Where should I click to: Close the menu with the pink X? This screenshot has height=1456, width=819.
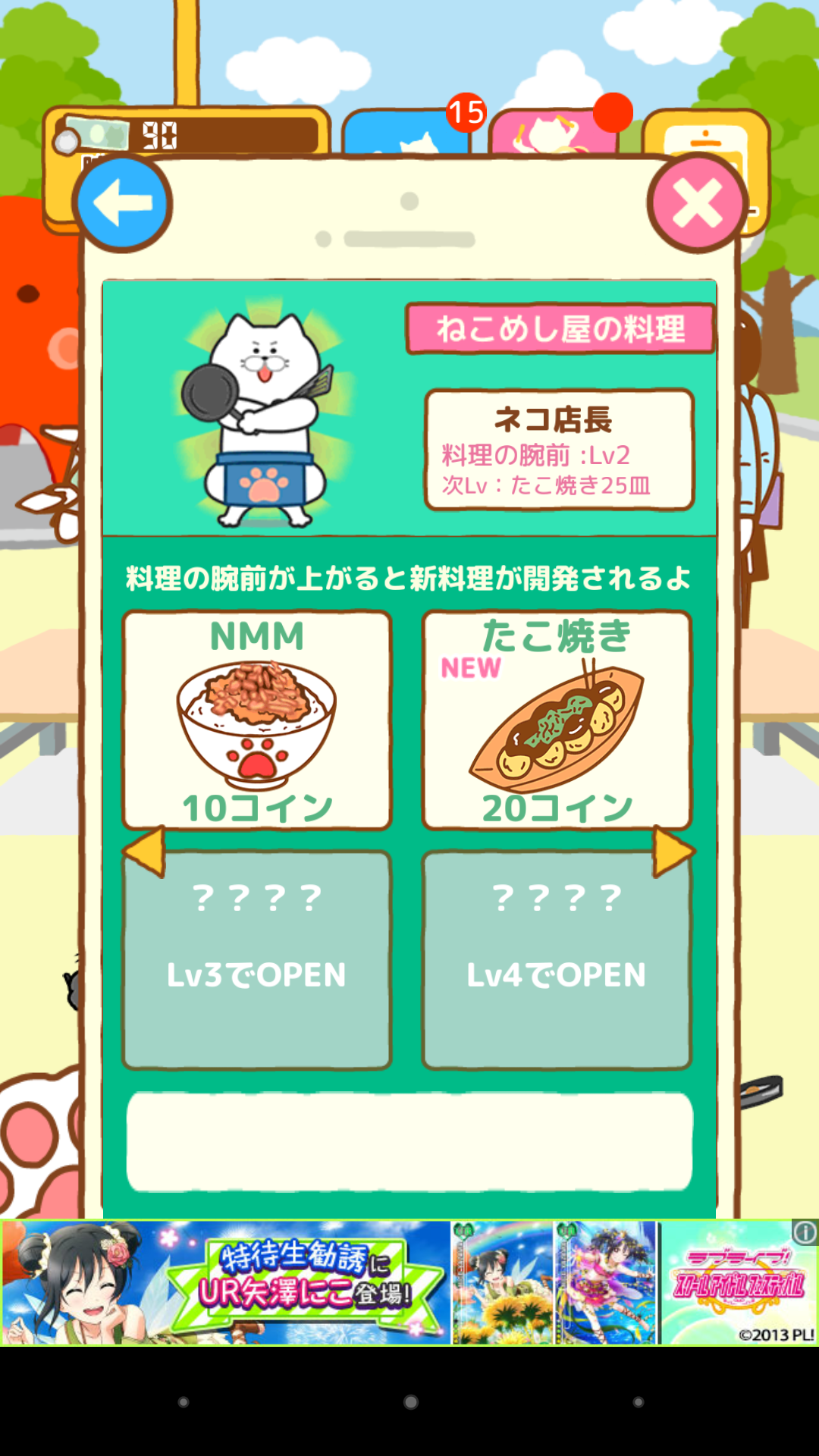point(696,203)
